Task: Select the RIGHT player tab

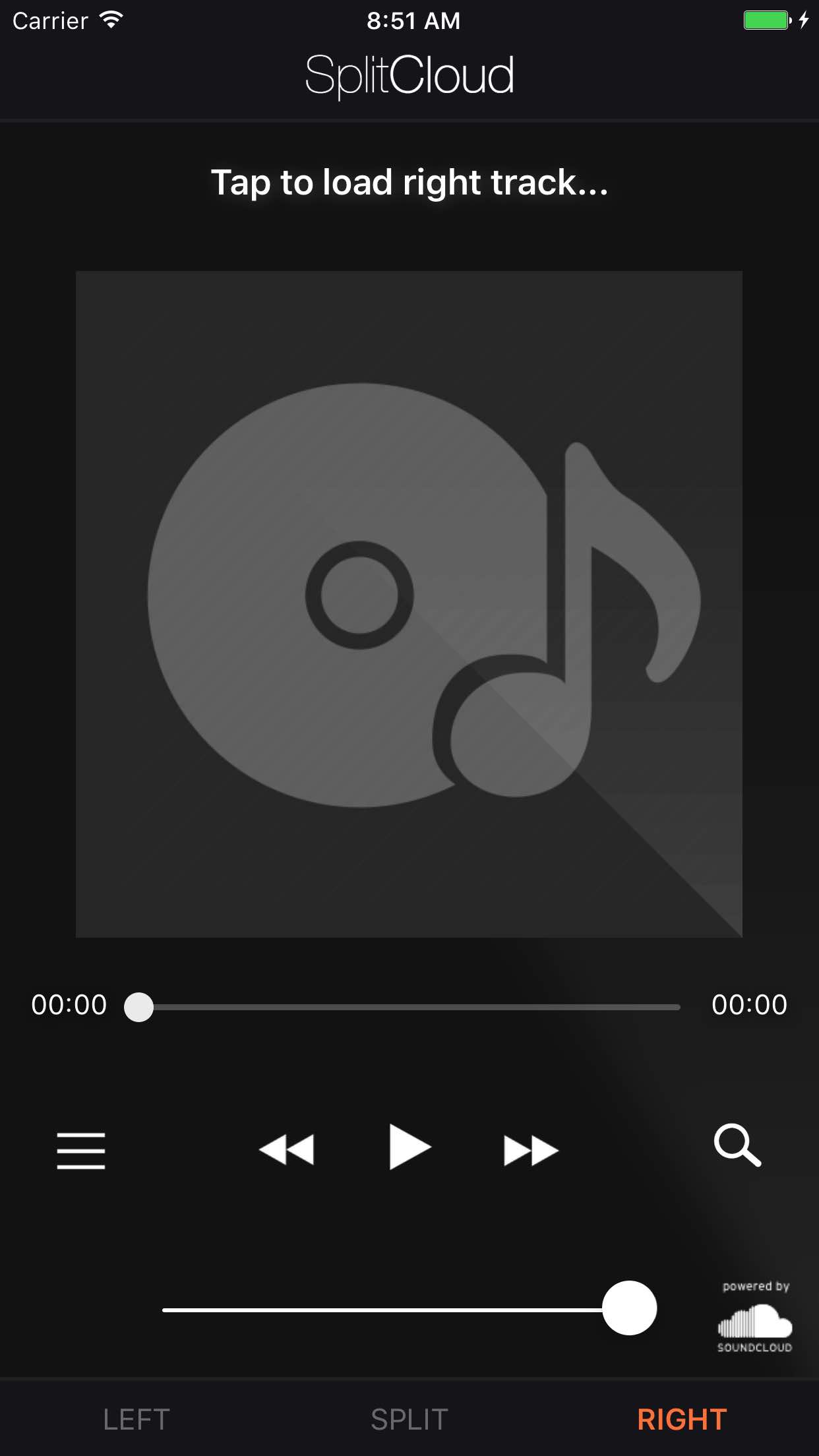Action: 682,1419
